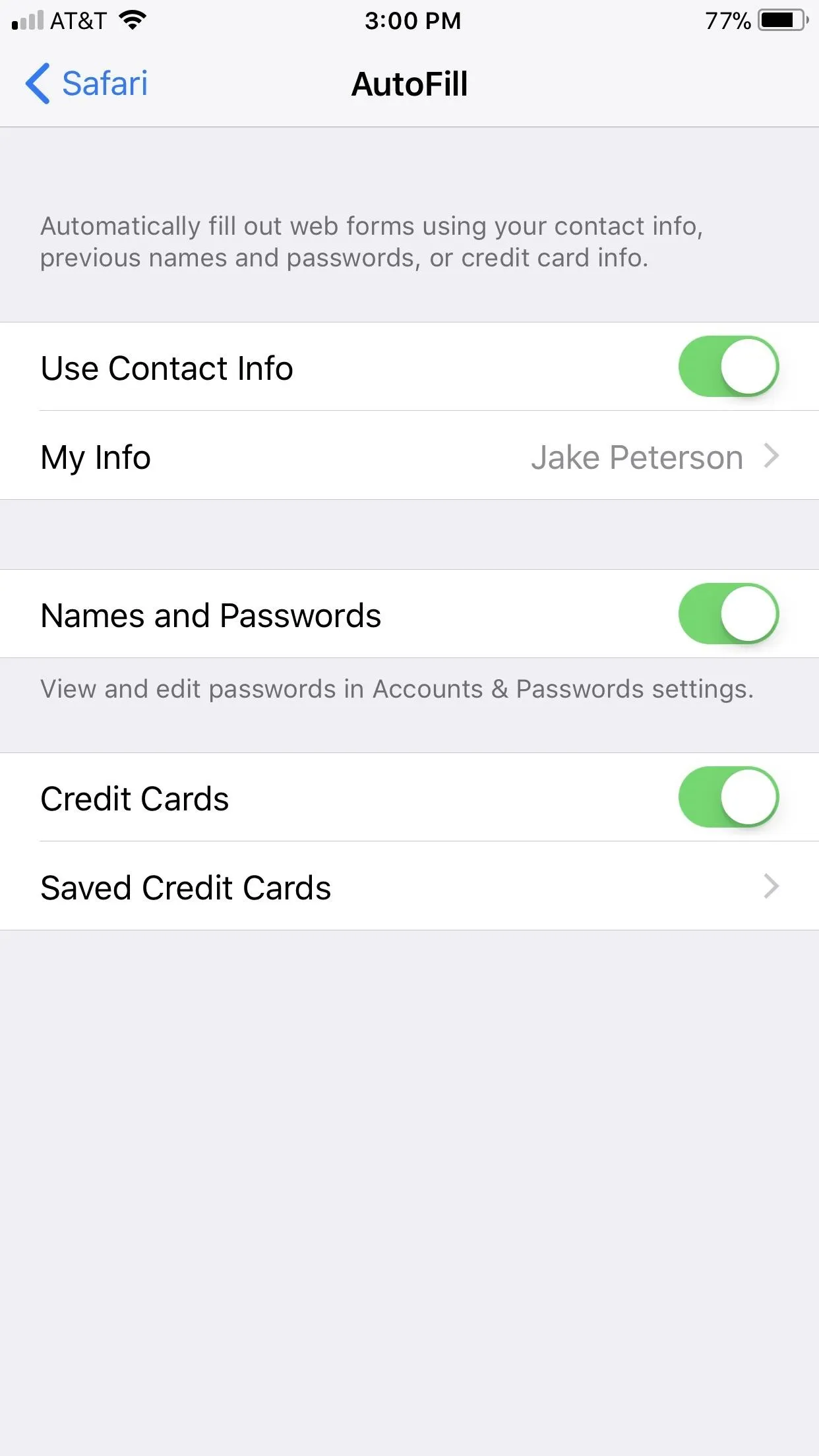Disable Names and Passwords autofill

point(729,614)
